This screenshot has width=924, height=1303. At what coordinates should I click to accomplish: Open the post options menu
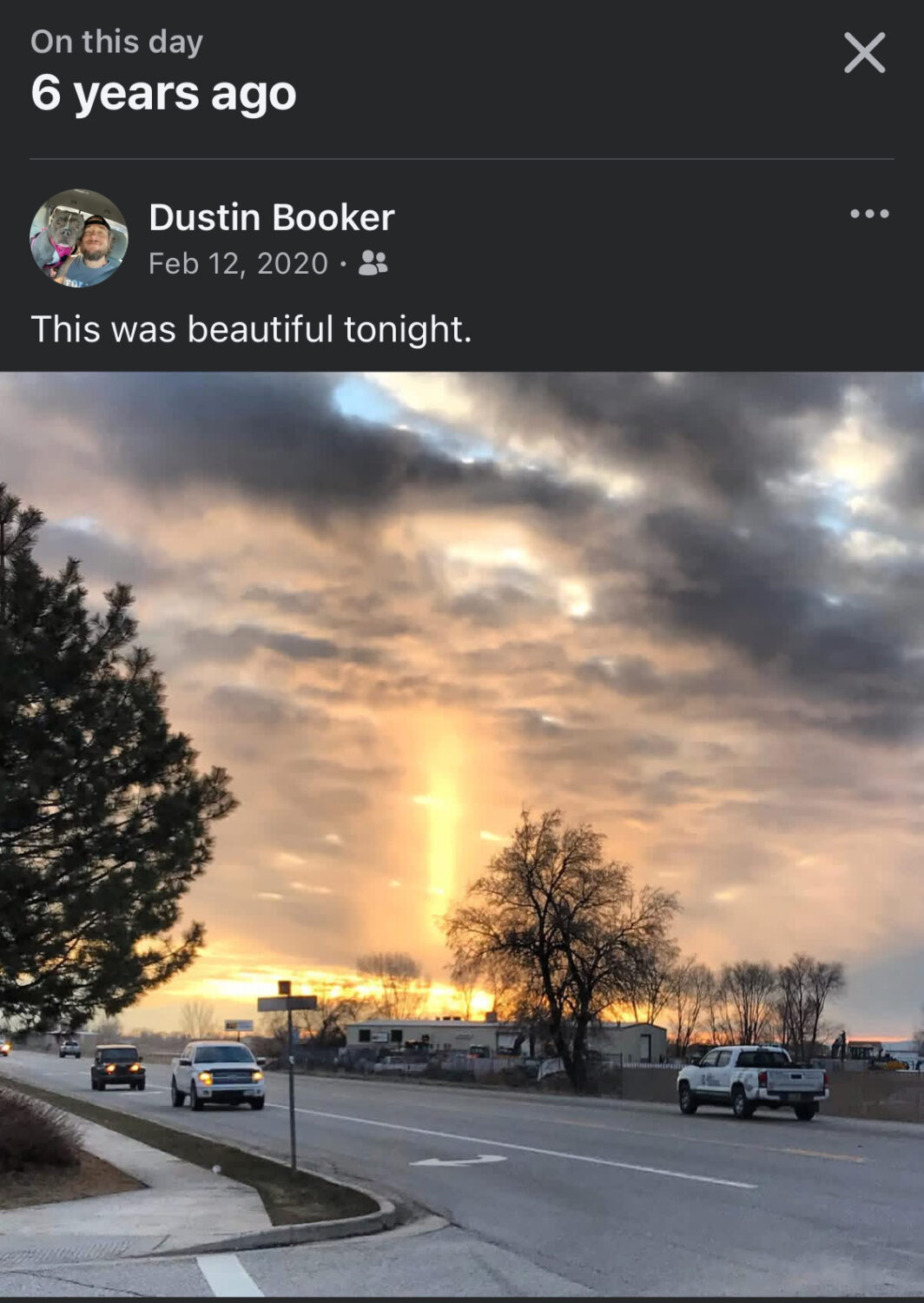pyautogui.click(x=869, y=214)
